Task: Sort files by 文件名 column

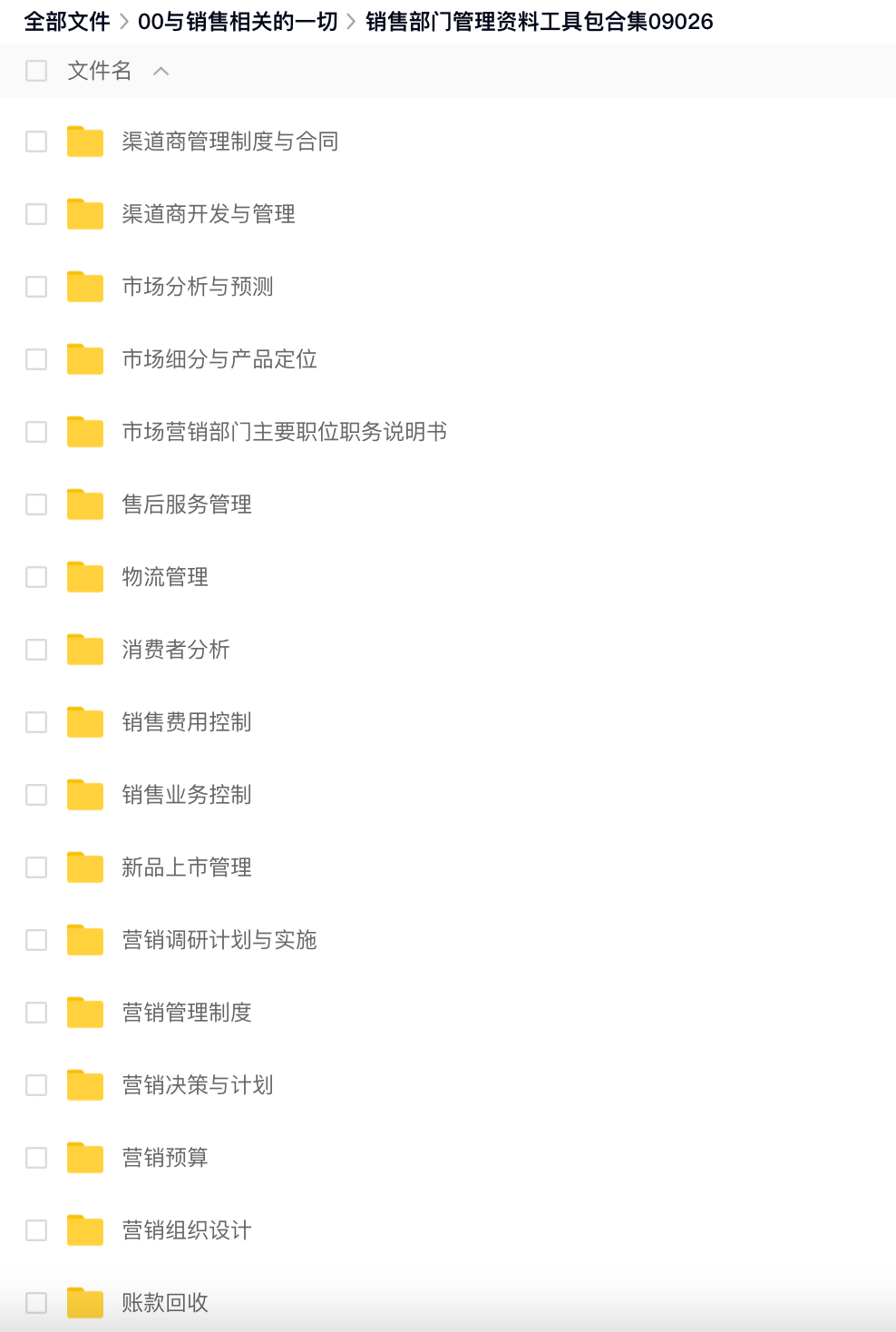Action: pyautogui.click(x=100, y=71)
